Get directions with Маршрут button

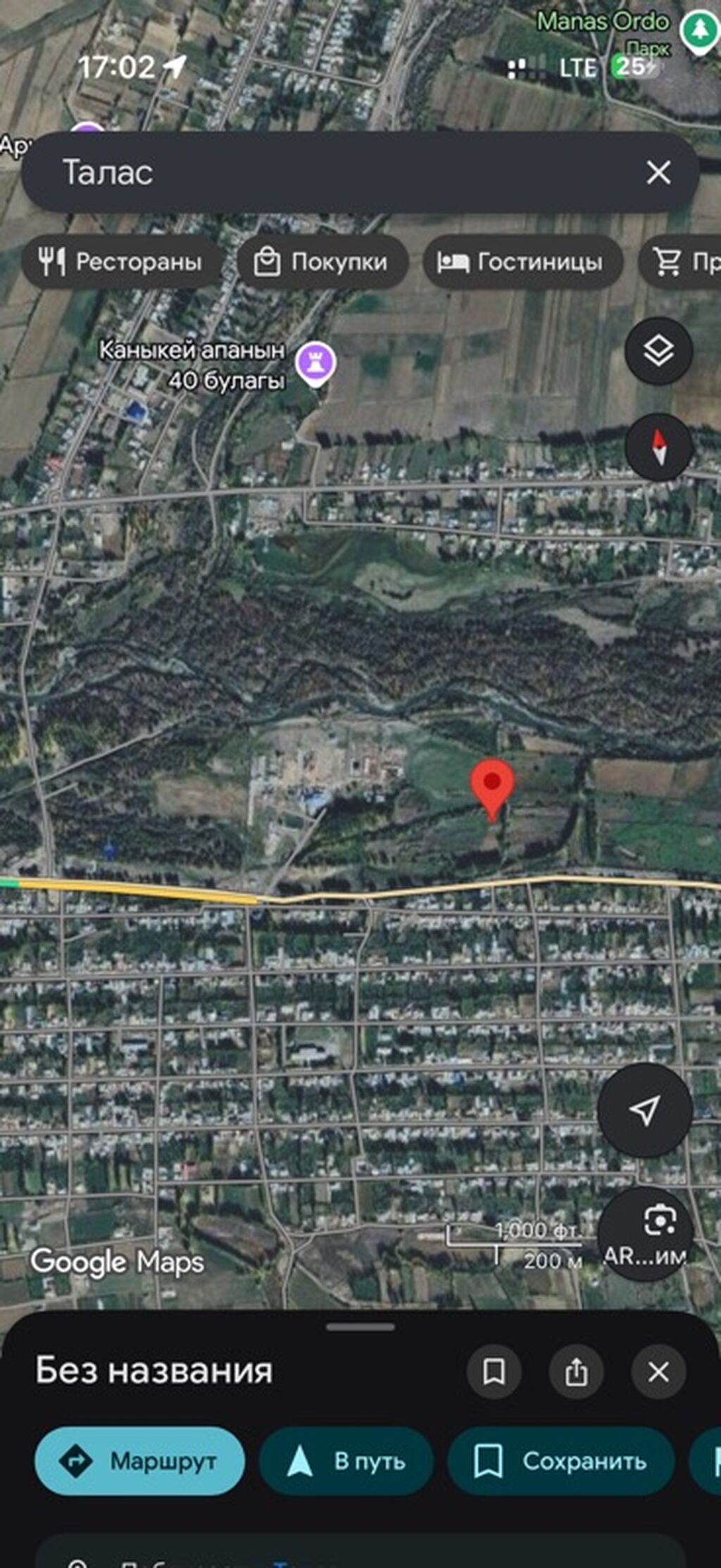pyautogui.click(x=139, y=1461)
